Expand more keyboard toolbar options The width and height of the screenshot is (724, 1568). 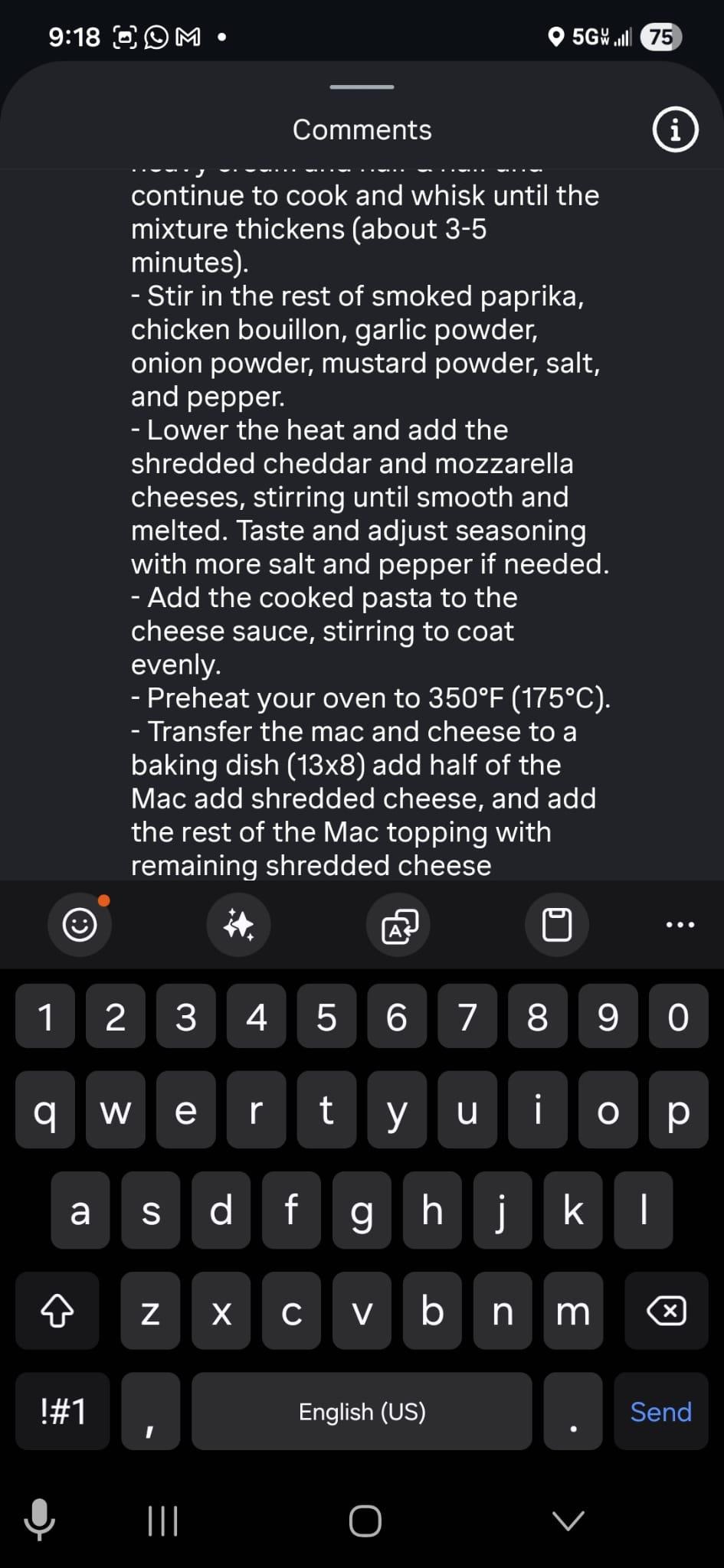(680, 925)
